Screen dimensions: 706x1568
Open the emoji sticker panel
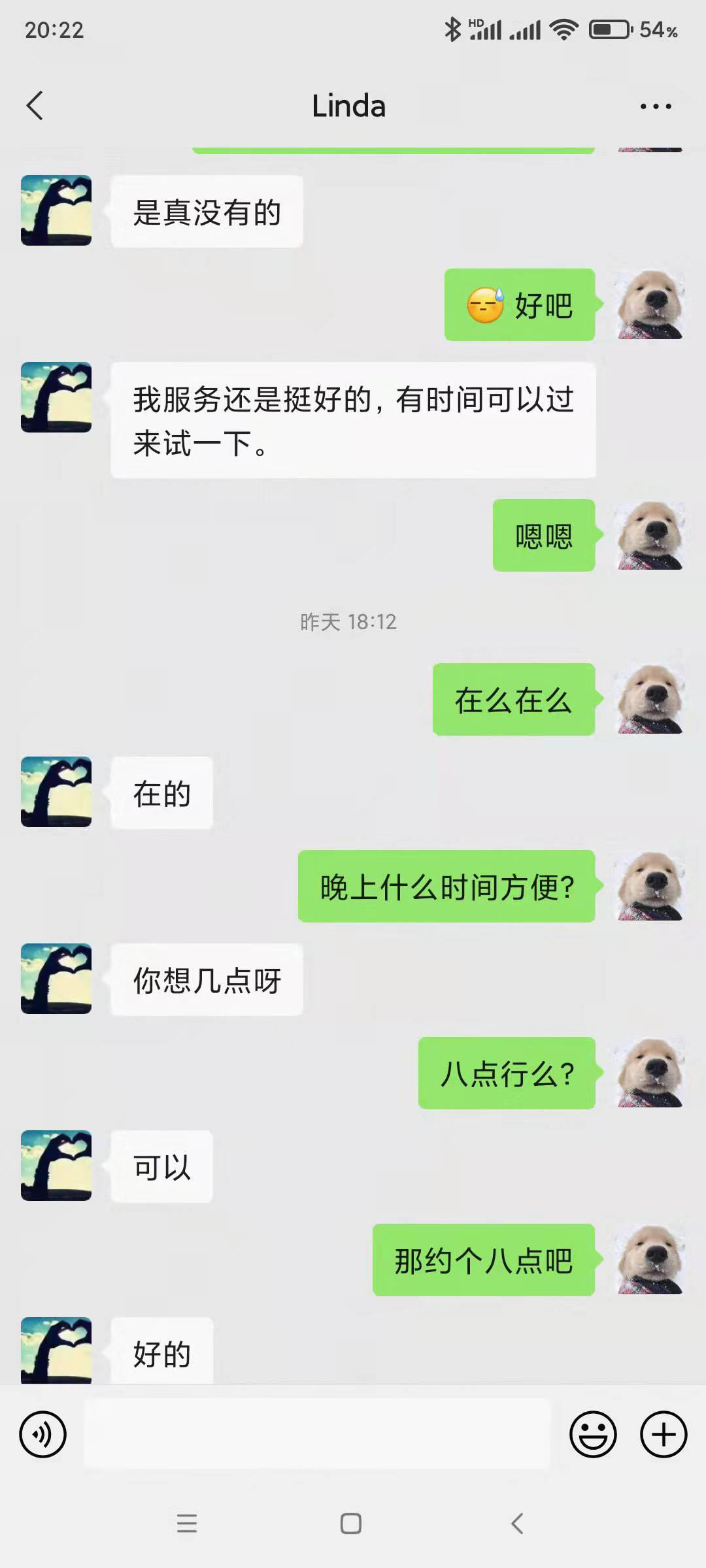pos(593,1435)
